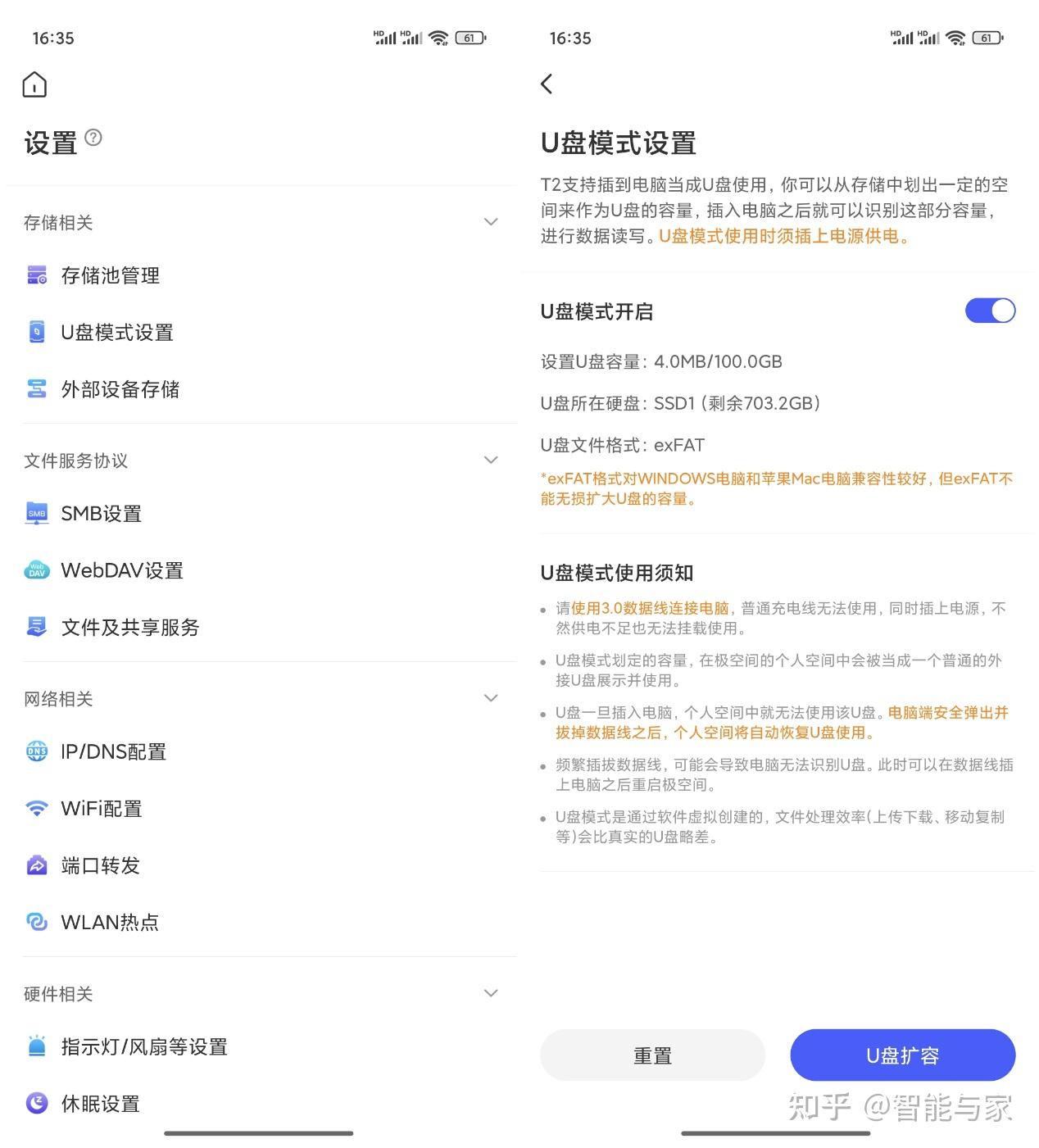Disable the U盘模式开启 toggle
Viewport: 1039px width, 1148px height.
pyautogui.click(x=991, y=311)
